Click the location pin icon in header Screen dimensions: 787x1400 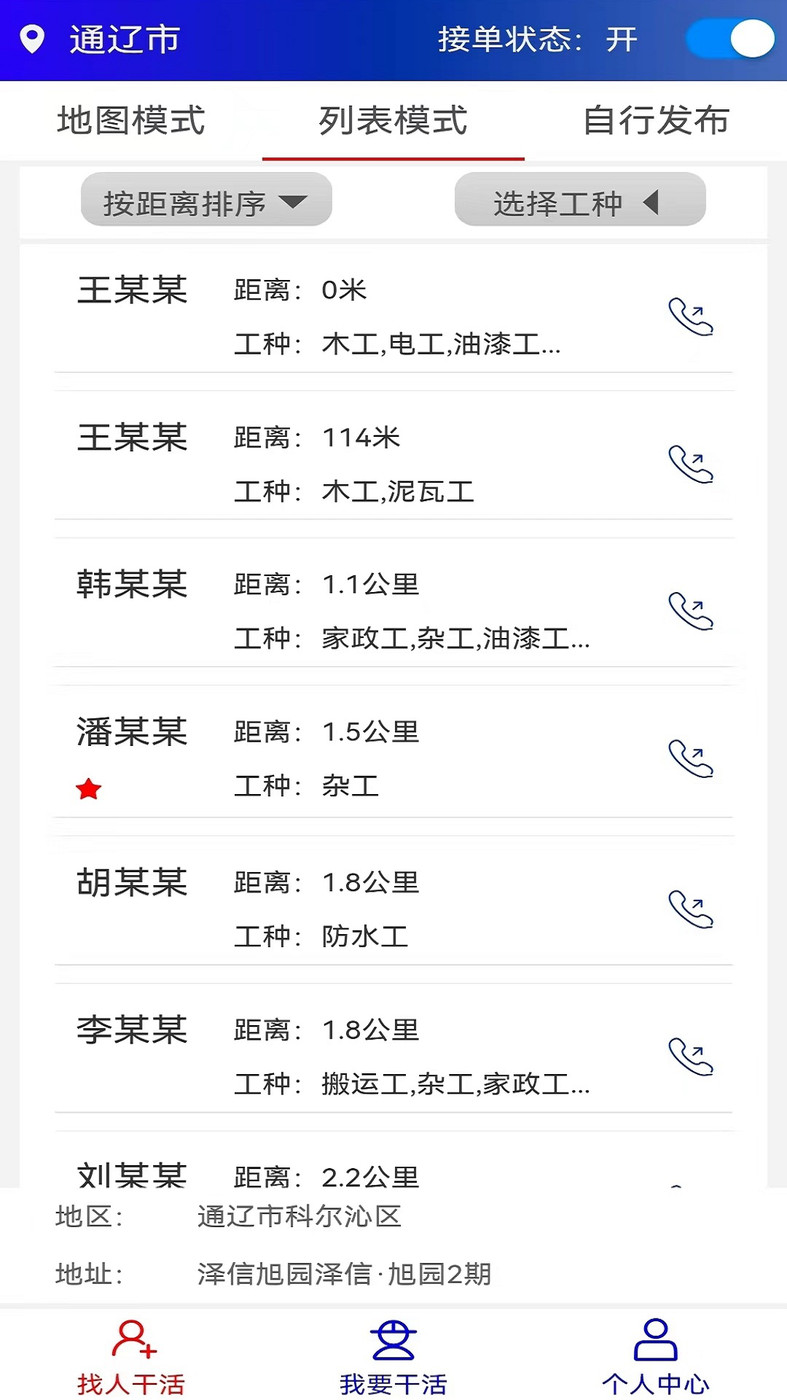(x=35, y=40)
